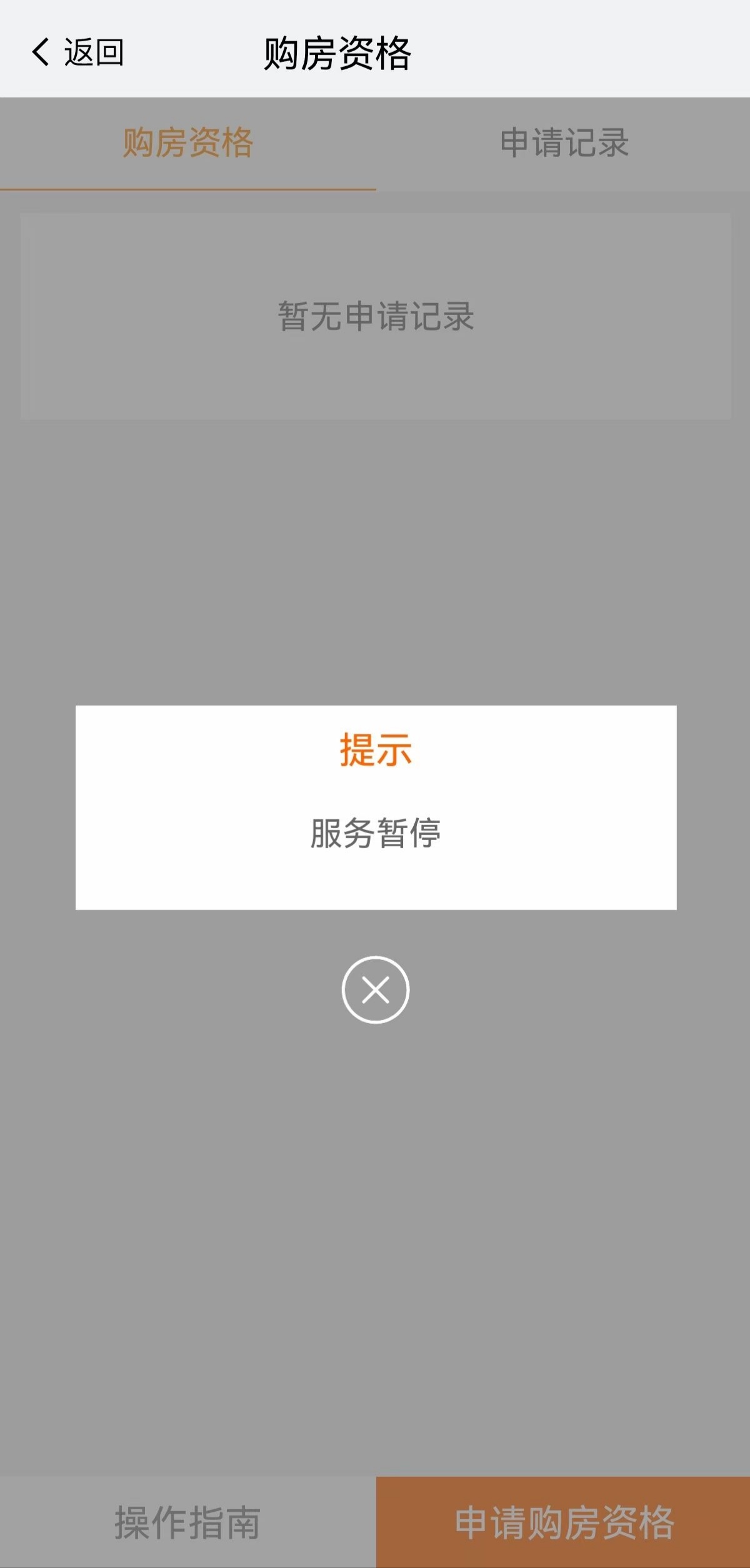This screenshot has width=750, height=1568.
Task: Dismiss the 服务暂停 dialog with the X
Action: click(x=375, y=989)
